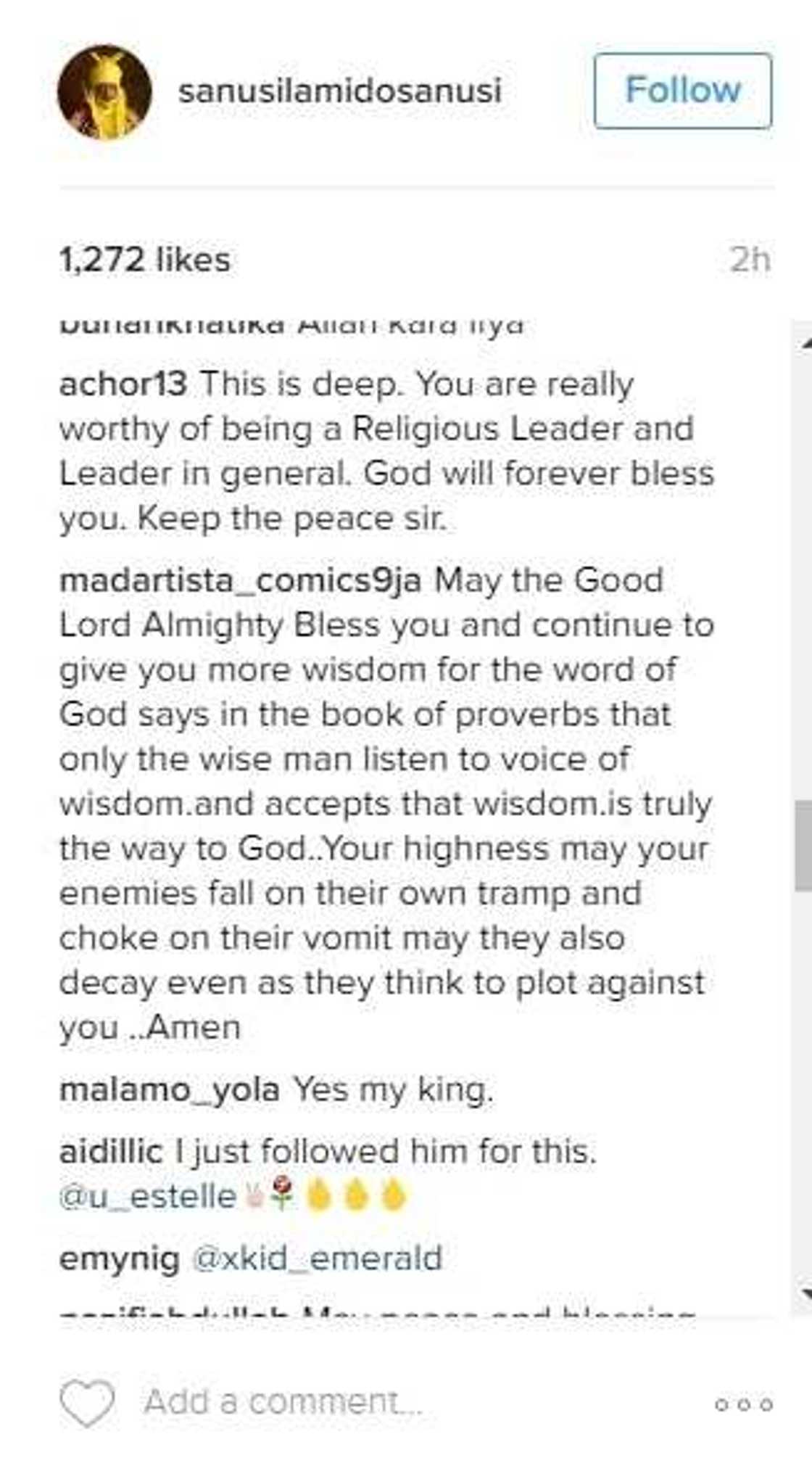The height and width of the screenshot is (1463, 812).
Task: View the 2h timestamp link
Action: [x=750, y=258]
